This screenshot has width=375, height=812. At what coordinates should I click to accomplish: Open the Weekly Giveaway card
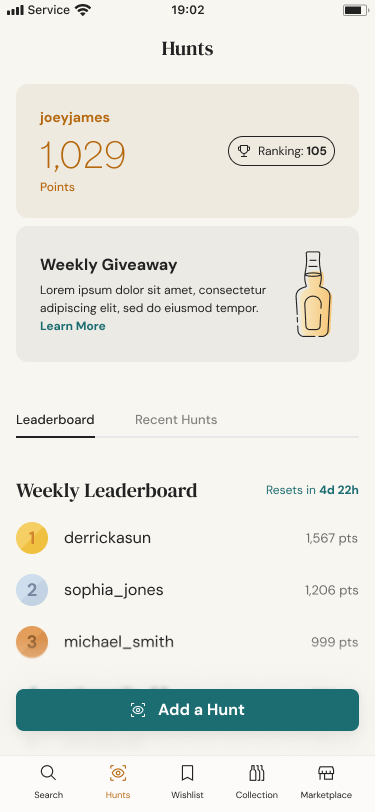pos(188,294)
